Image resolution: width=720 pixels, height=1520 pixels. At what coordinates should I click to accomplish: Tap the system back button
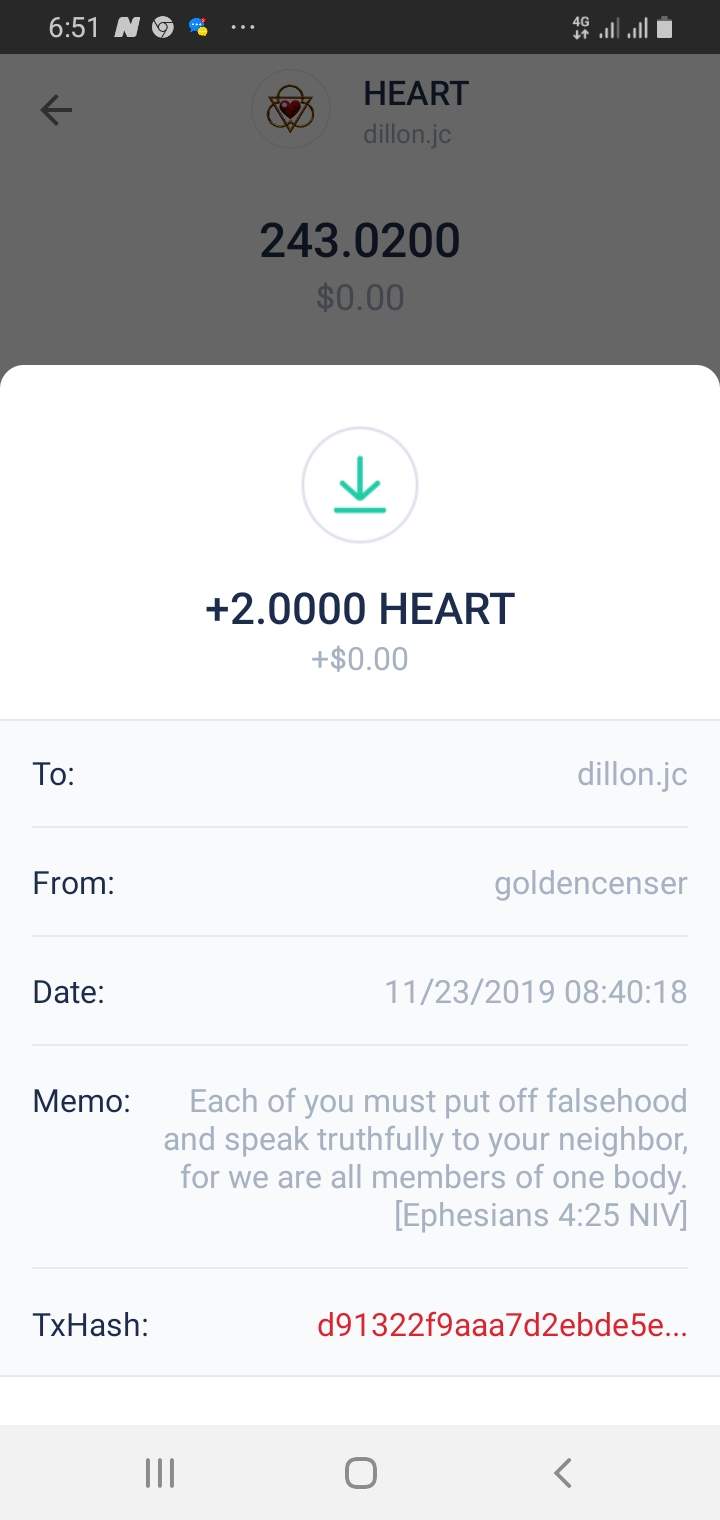(x=562, y=1472)
